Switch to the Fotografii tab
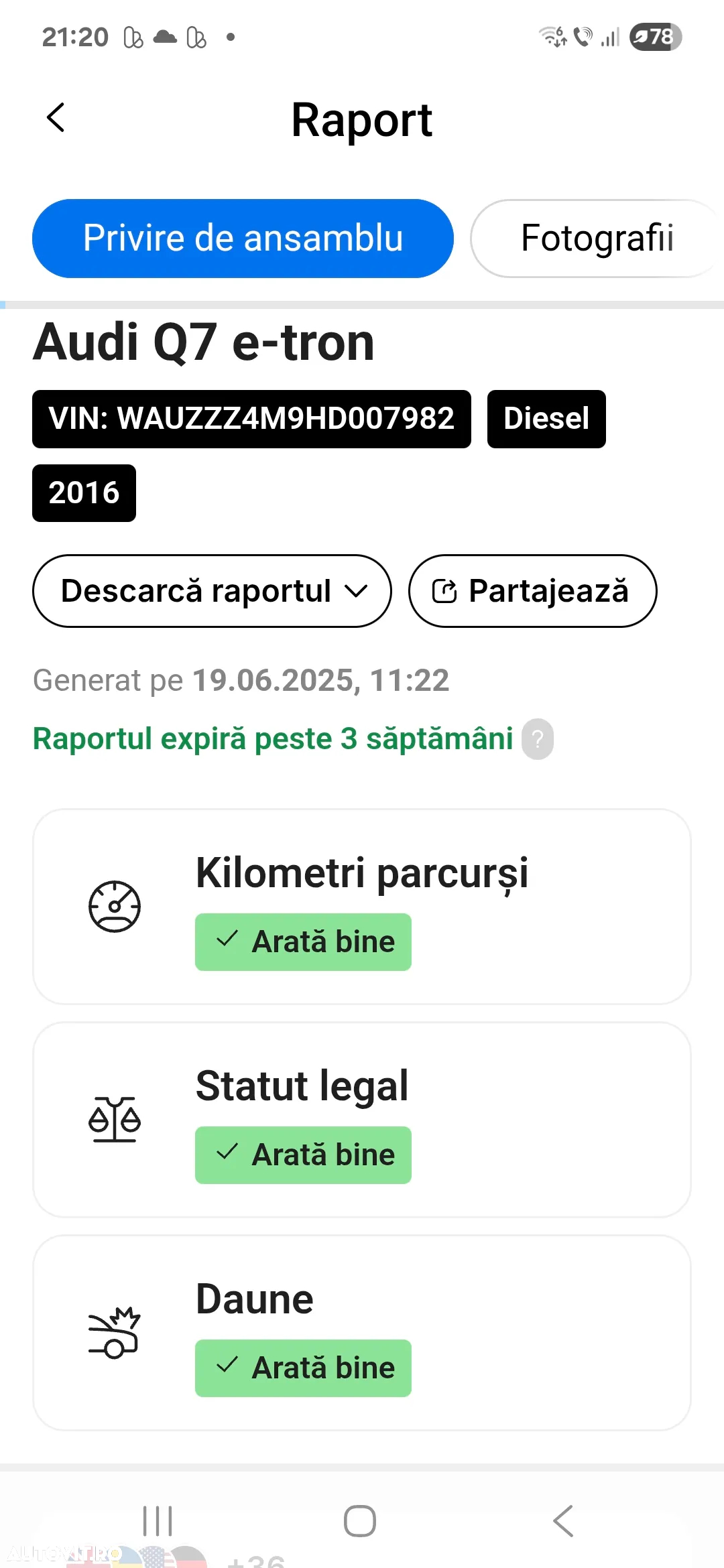 click(597, 239)
